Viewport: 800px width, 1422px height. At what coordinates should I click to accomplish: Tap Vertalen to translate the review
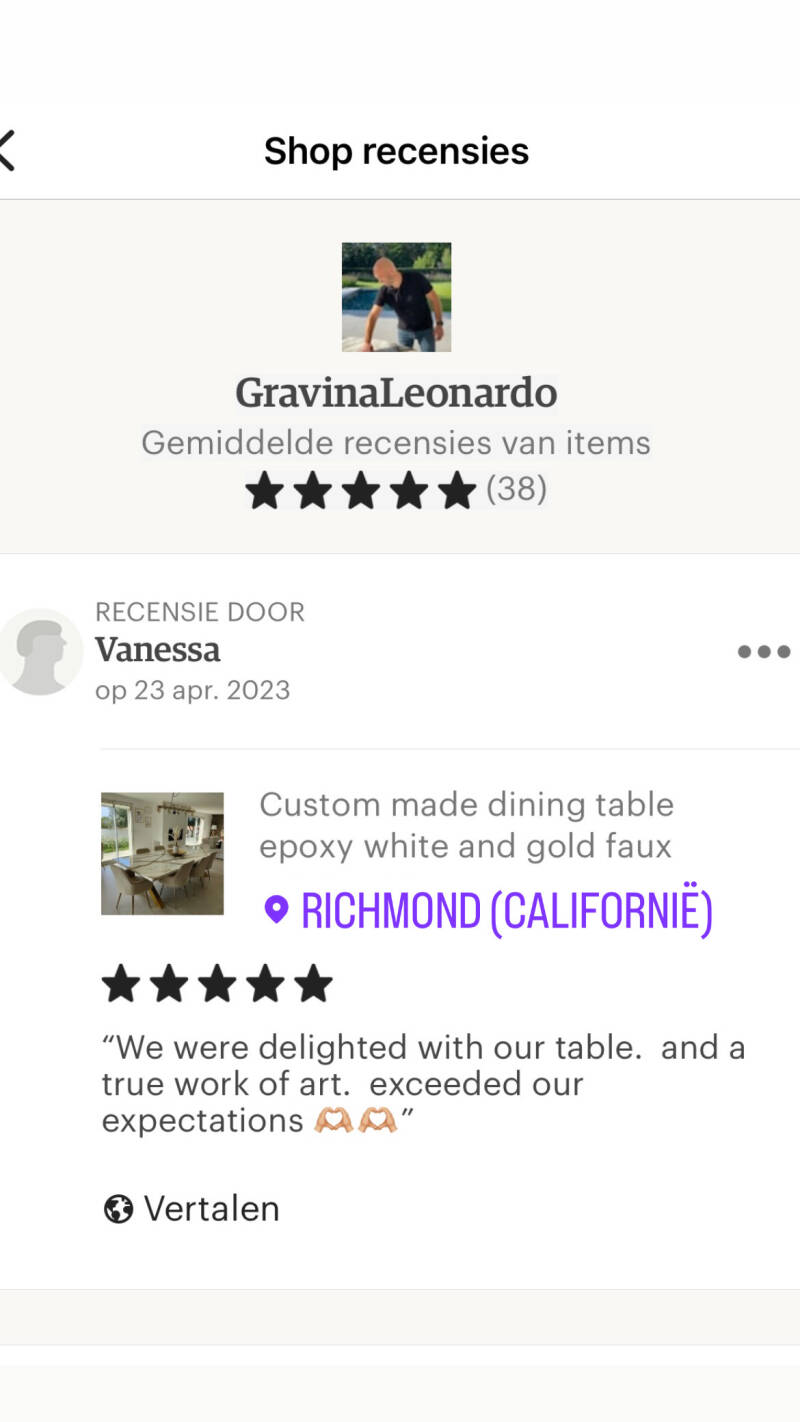click(191, 1209)
